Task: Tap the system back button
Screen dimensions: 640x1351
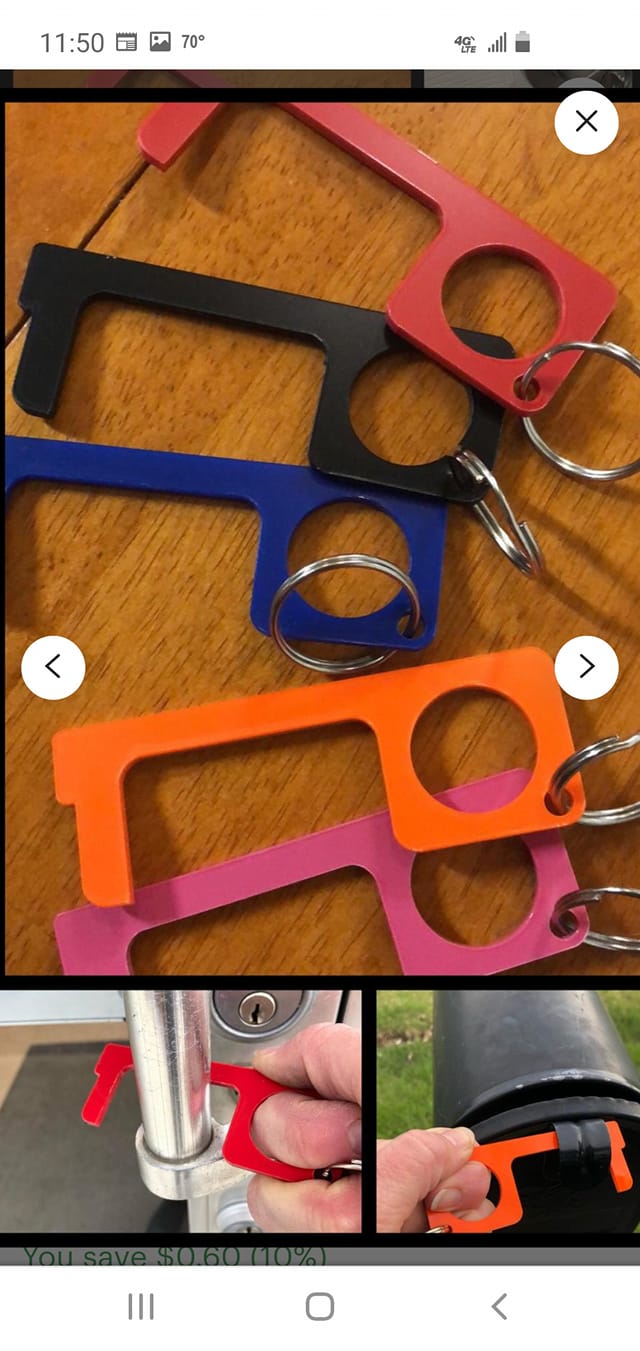Action: click(499, 1306)
